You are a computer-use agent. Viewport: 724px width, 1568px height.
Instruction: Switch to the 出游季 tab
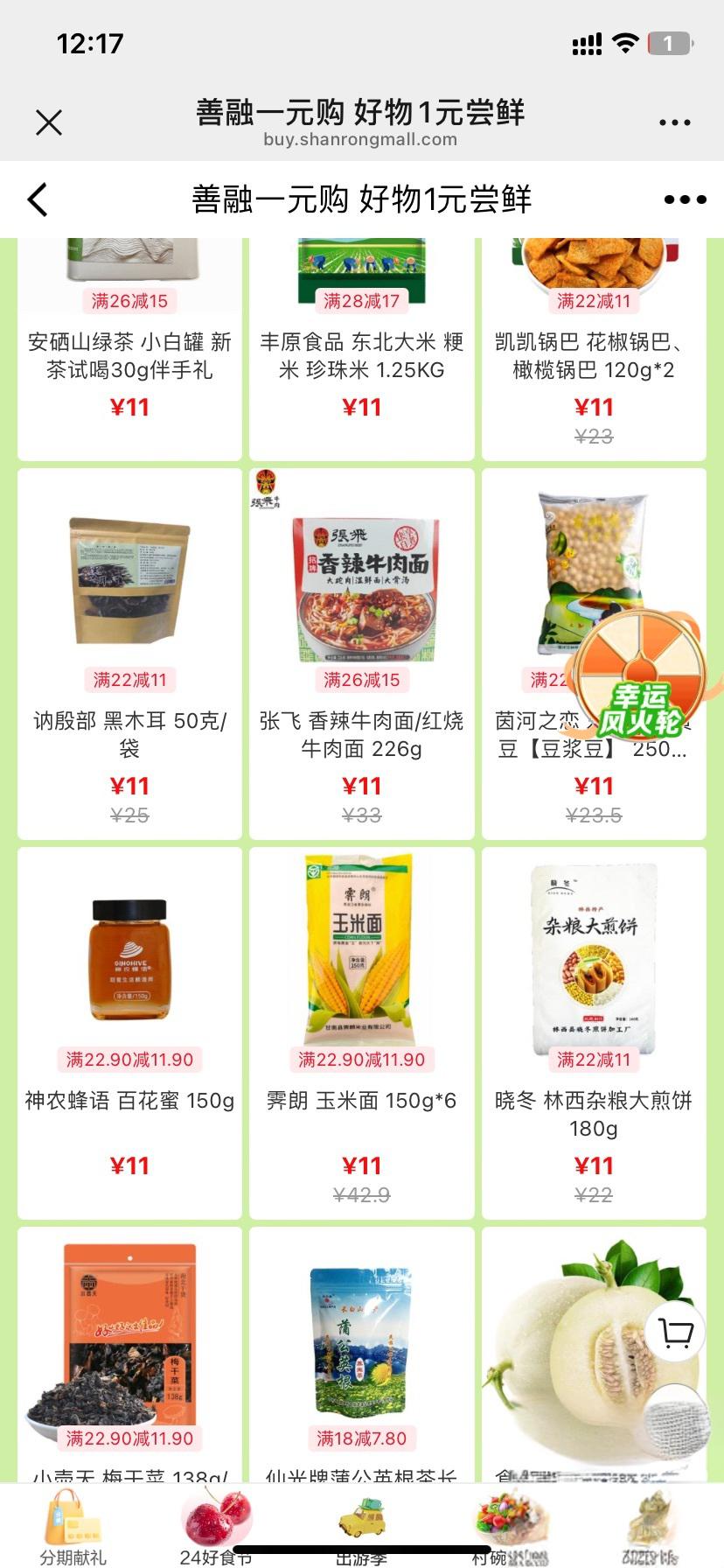coord(361,1527)
